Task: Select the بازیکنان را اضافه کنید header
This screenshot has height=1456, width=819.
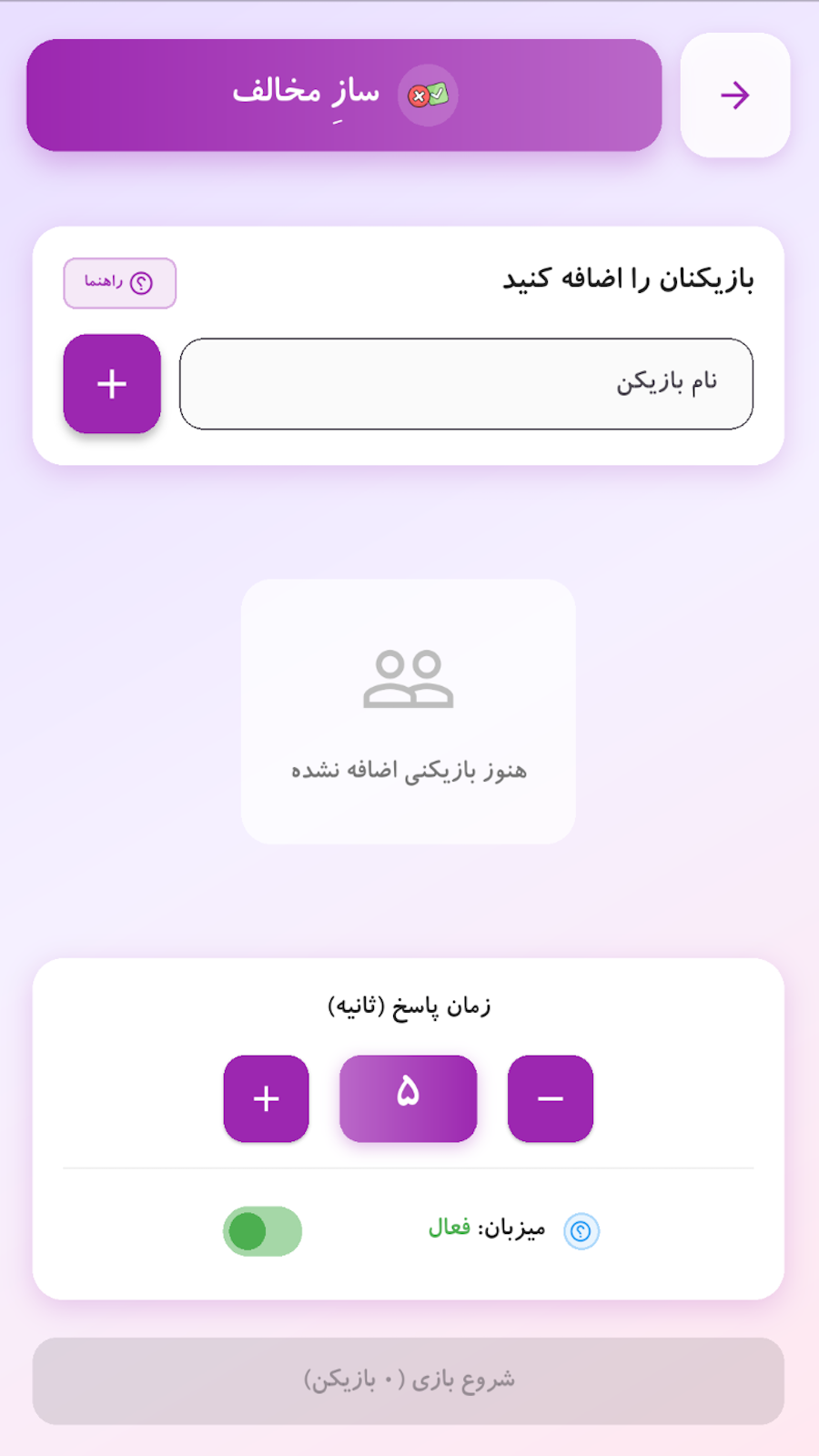Action: click(x=628, y=279)
